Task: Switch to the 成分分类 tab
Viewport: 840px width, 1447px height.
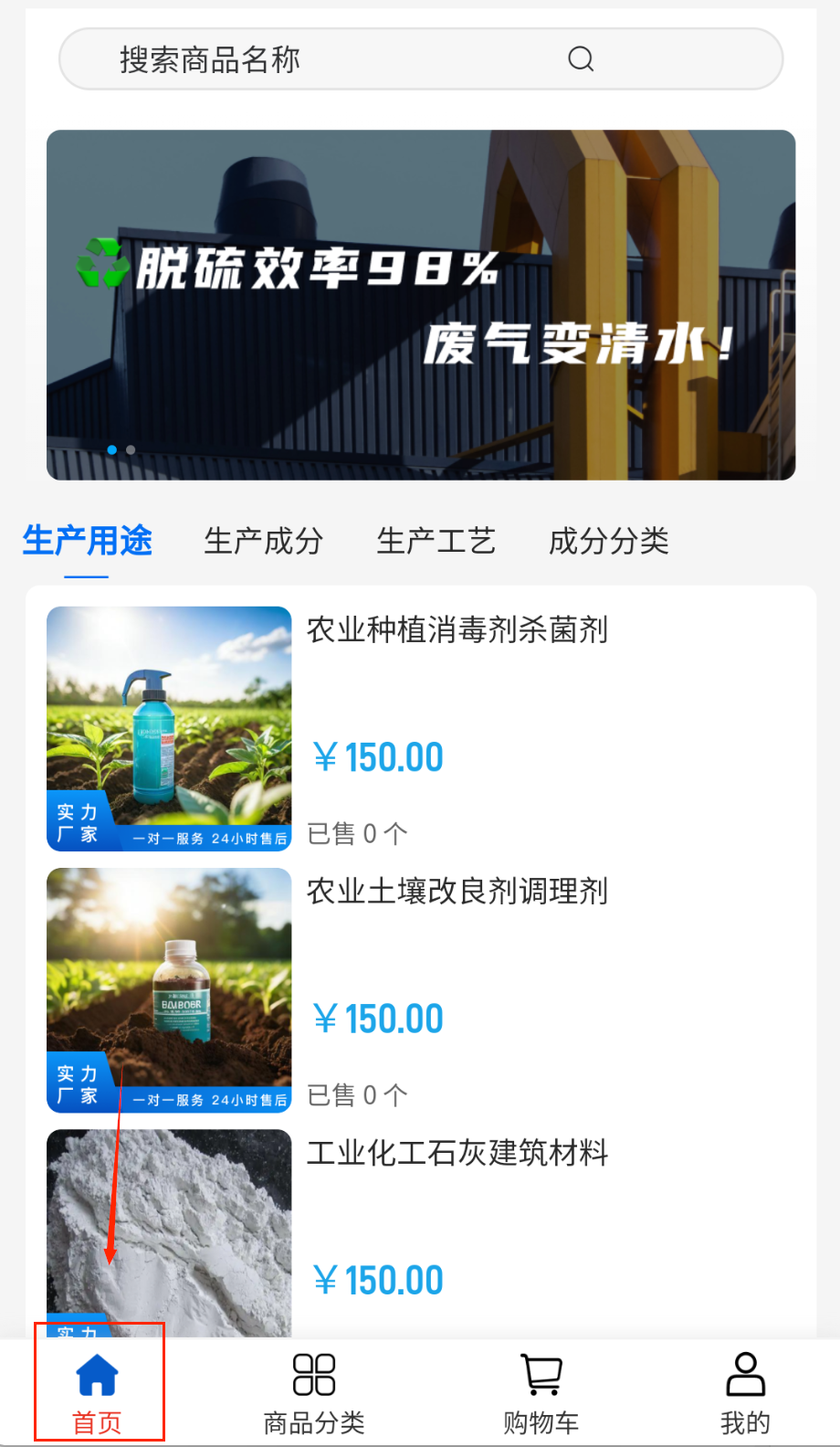Action: click(x=608, y=541)
